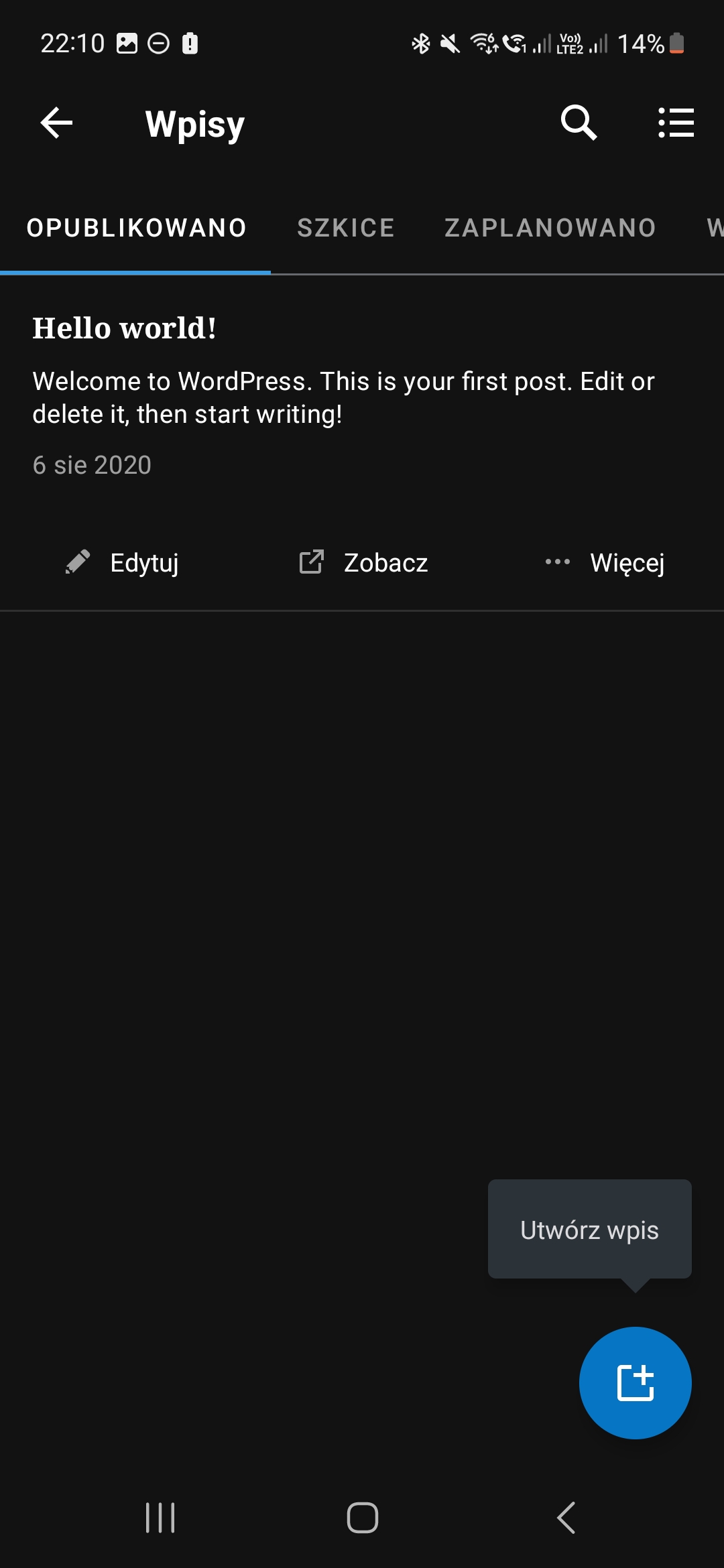Go to the system home screen
This screenshot has height=1568, width=724.
[x=363, y=1518]
